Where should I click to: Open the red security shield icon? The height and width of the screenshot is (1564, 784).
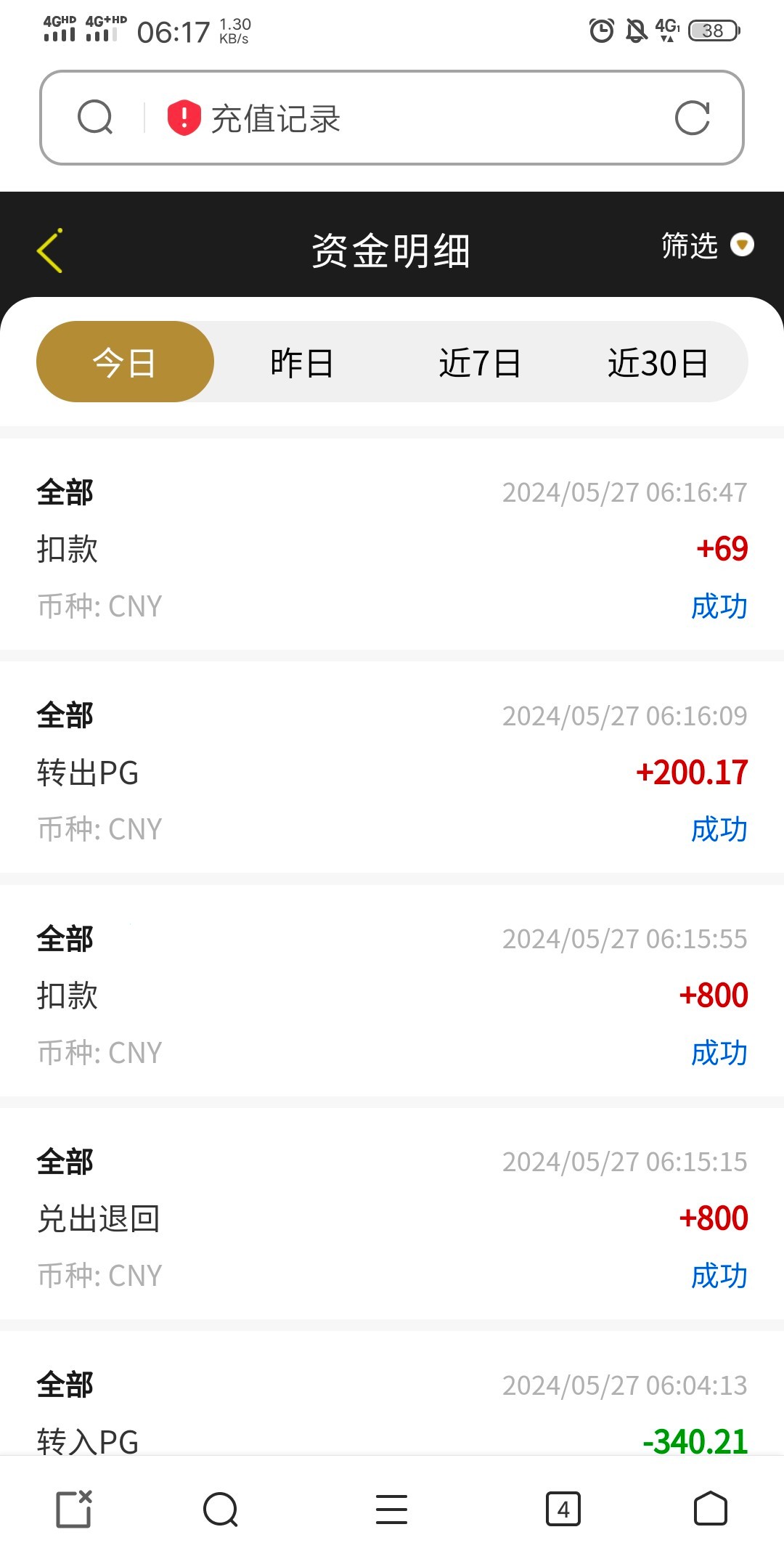coord(184,118)
